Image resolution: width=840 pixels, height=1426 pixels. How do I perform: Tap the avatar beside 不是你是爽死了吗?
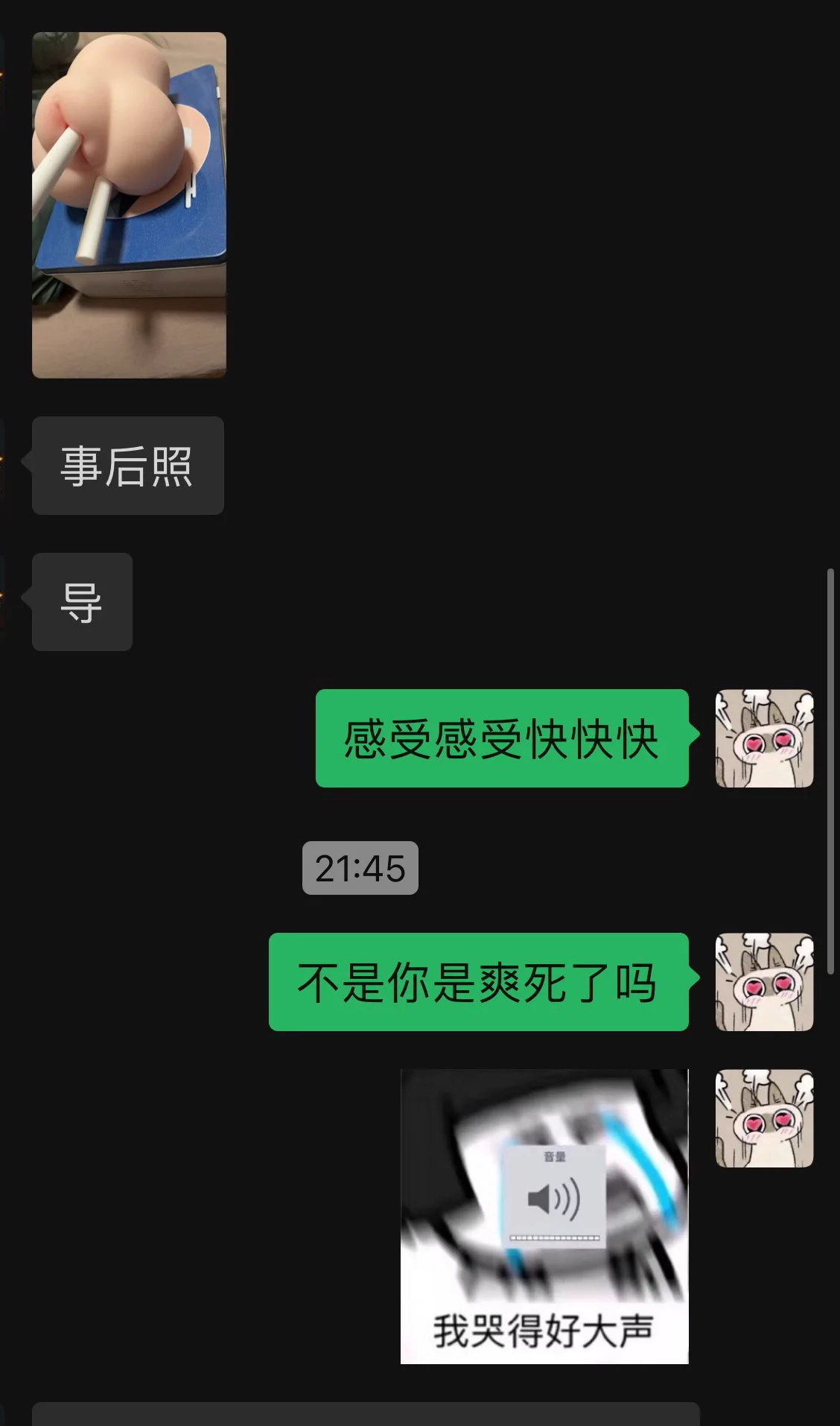(764, 982)
